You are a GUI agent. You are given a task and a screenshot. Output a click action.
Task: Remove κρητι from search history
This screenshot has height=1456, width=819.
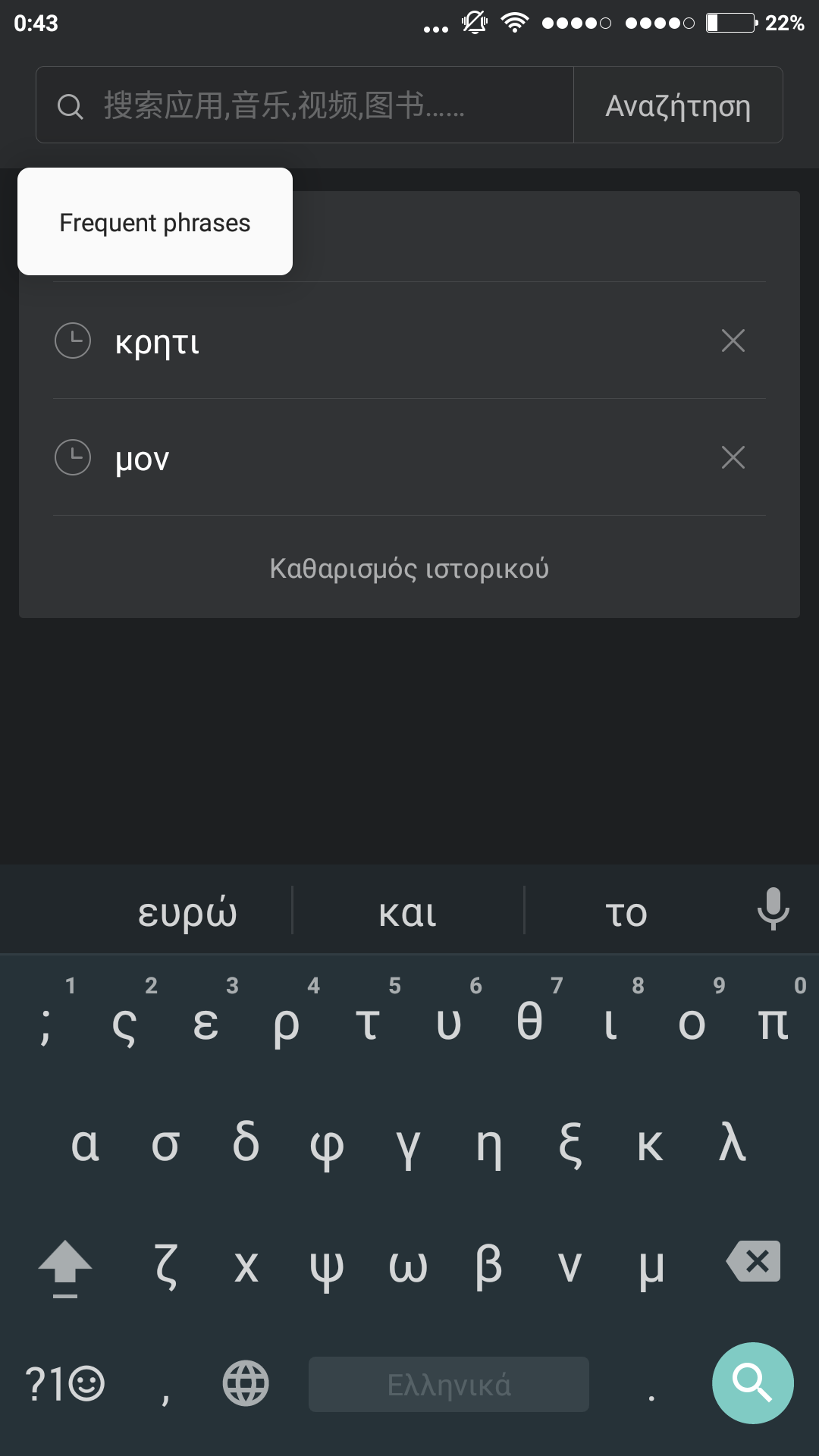(733, 341)
